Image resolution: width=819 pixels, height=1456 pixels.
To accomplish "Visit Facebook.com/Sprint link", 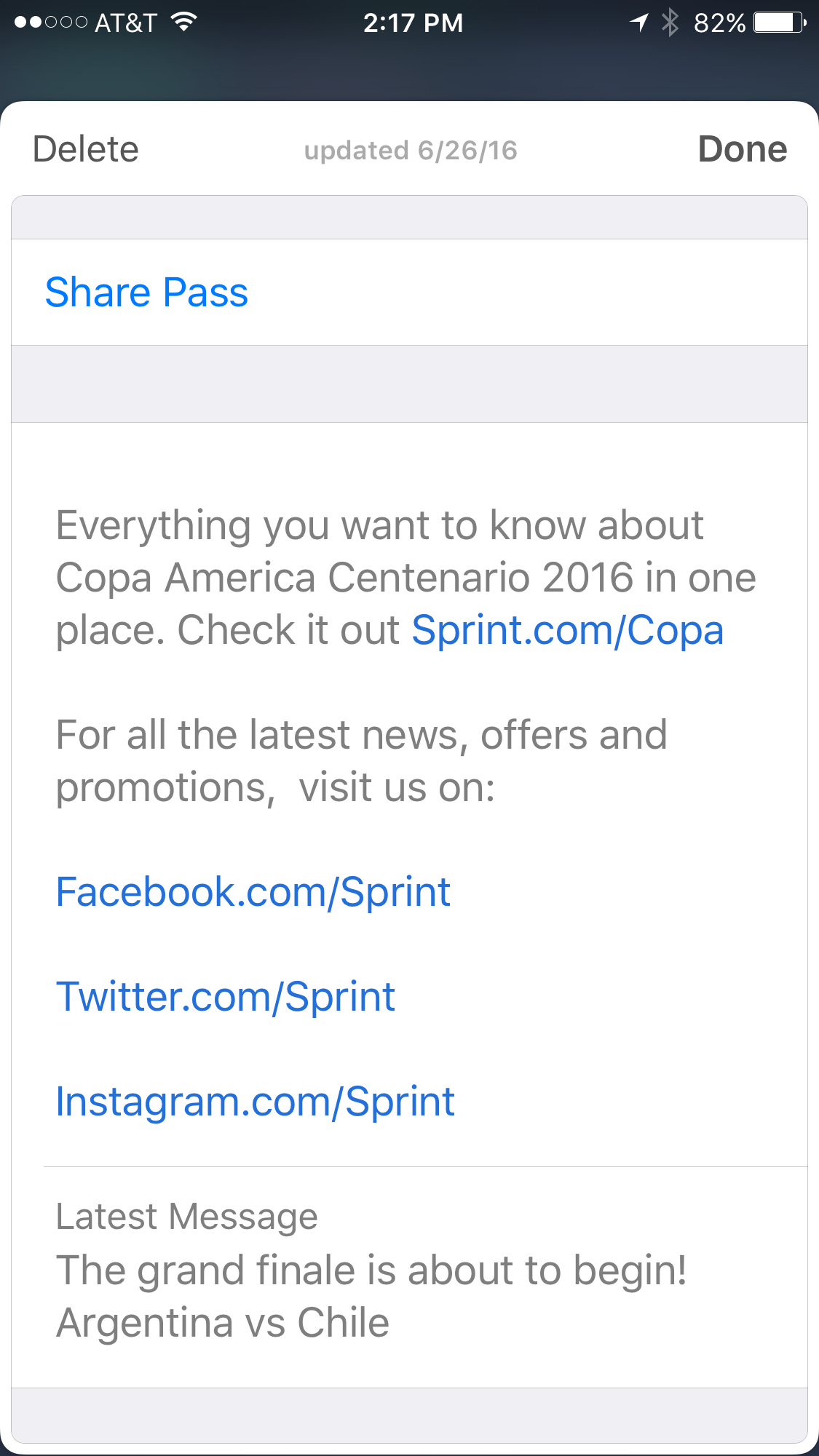I will (253, 892).
